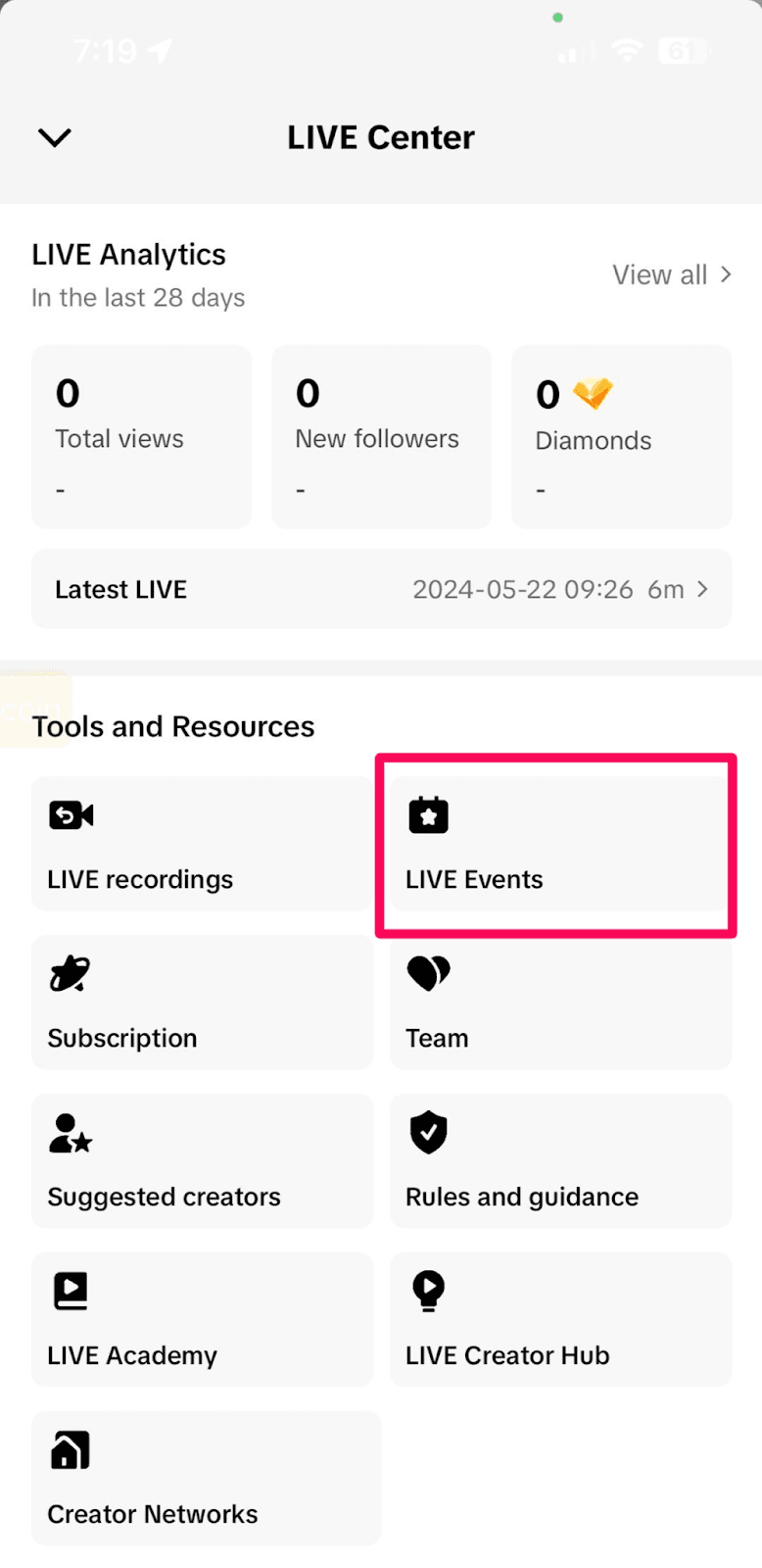This screenshot has width=762, height=1568.
Task: Tap the highlighted LIVE Events calendar icon
Action: click(x=428, y=814)
